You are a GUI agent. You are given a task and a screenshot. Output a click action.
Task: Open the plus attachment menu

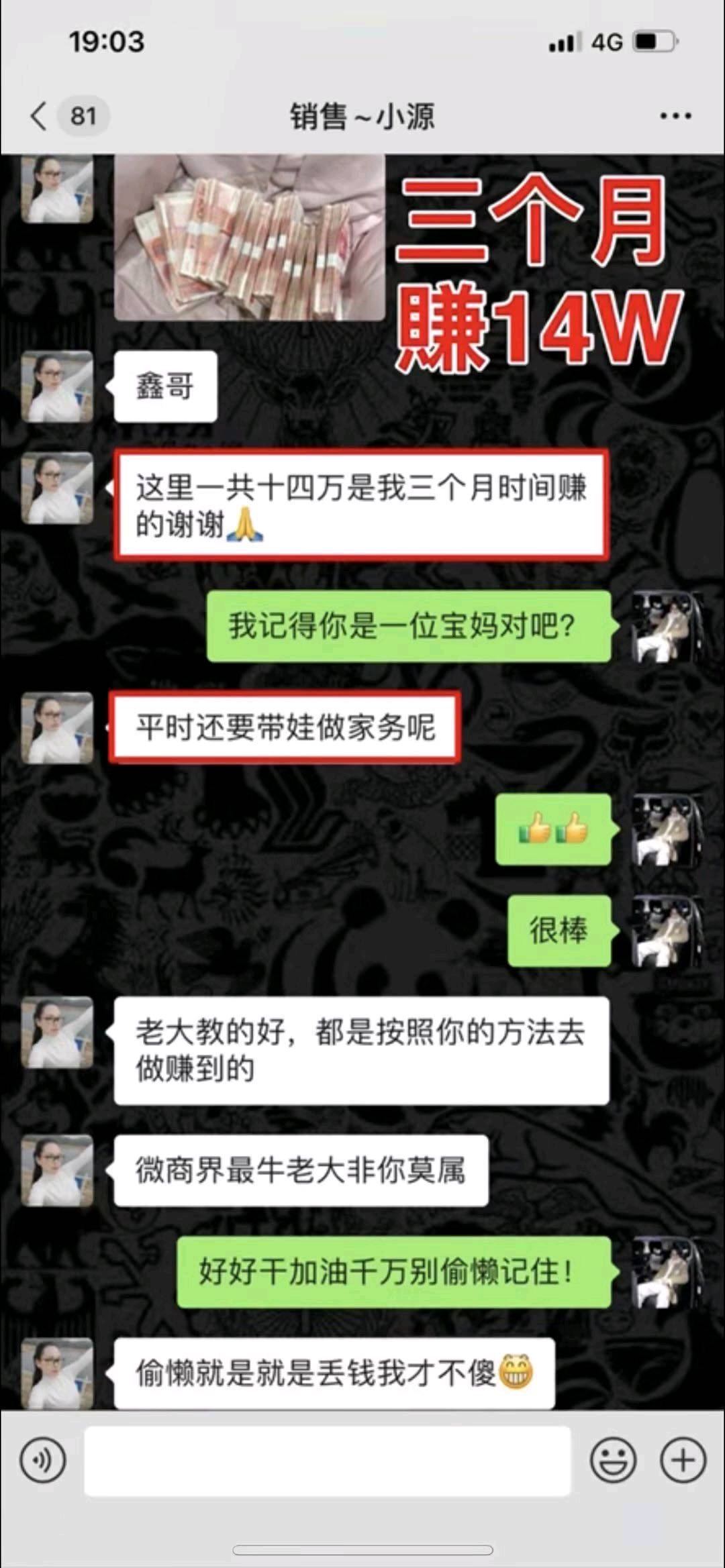click(x=683, y=1460)
